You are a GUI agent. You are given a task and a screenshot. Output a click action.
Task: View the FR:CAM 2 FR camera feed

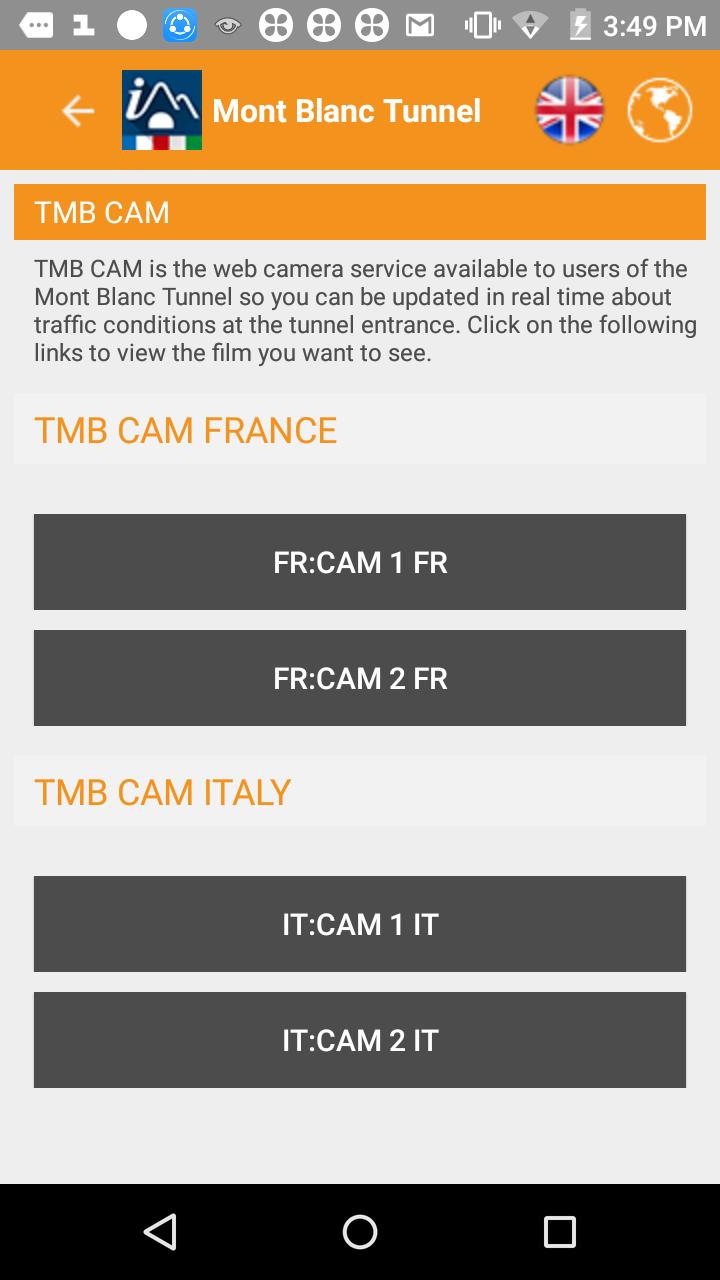360,678
